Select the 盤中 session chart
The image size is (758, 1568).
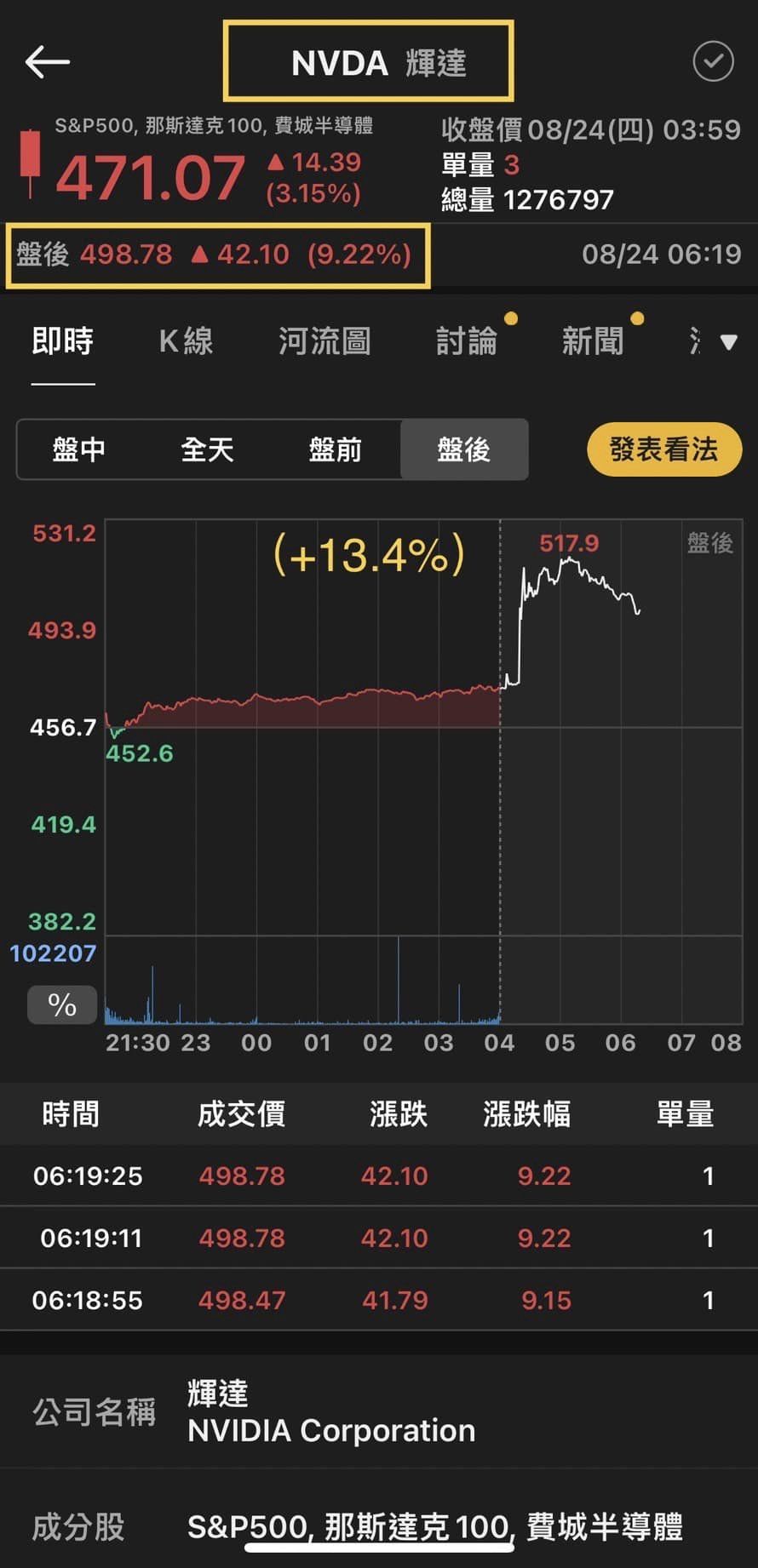click(79, 449)
